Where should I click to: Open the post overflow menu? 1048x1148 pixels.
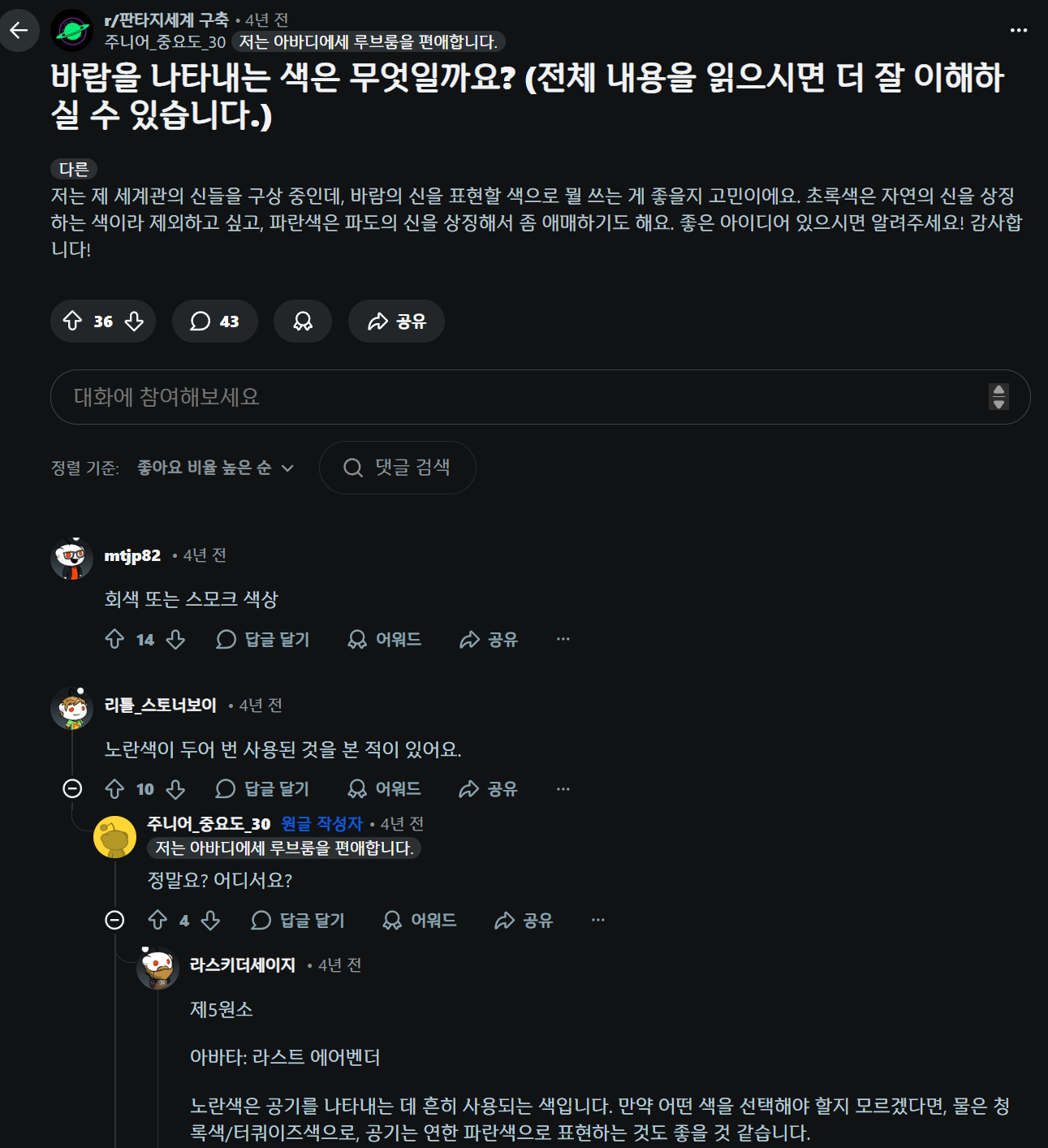tap(1018, 30)
